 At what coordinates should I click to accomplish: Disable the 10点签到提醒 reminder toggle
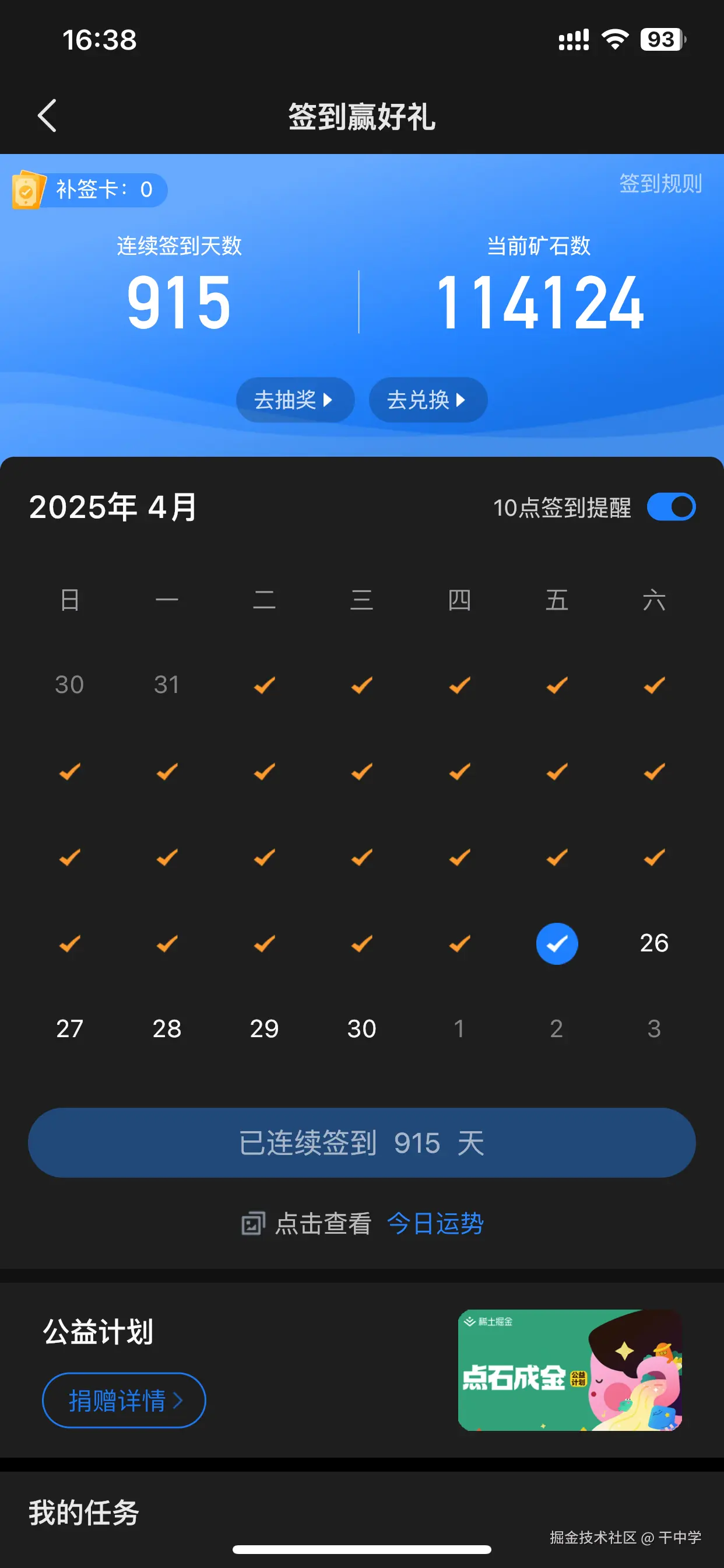click(672, 506)
